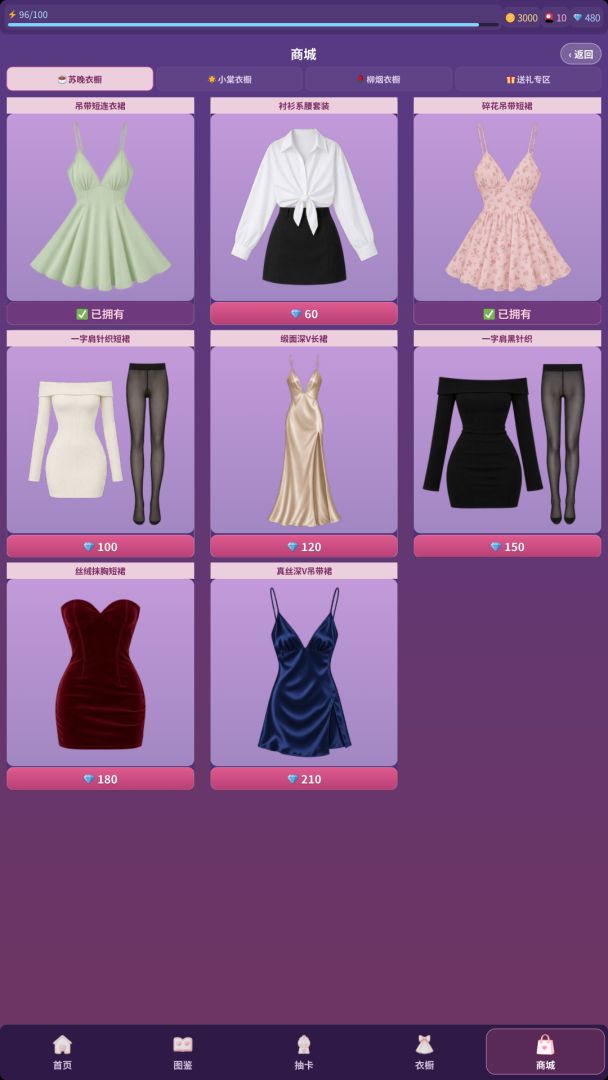Buy 衬衫系腰套装 for 60 diamonds

[x=304, y=313]
